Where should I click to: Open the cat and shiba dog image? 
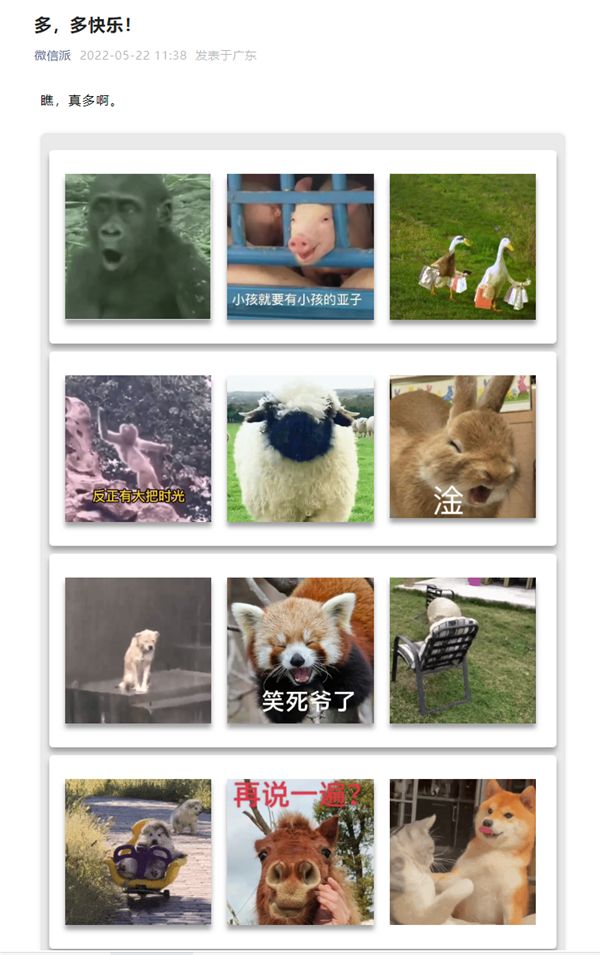(462, 852)
